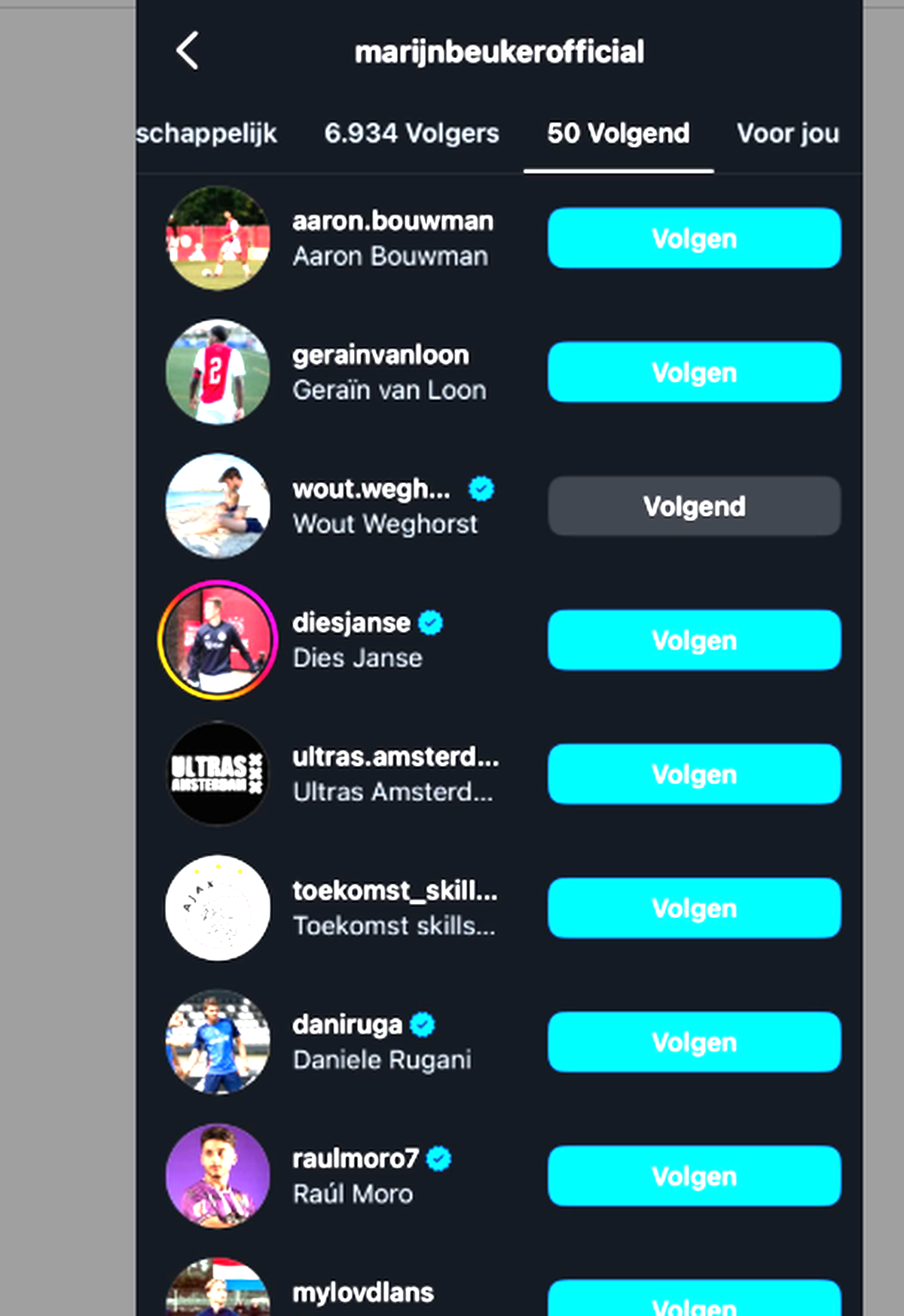Open the Voor jou tab
Viewport: 904px width, 1316px height.
pyautogui.click(x=787, y=133)
